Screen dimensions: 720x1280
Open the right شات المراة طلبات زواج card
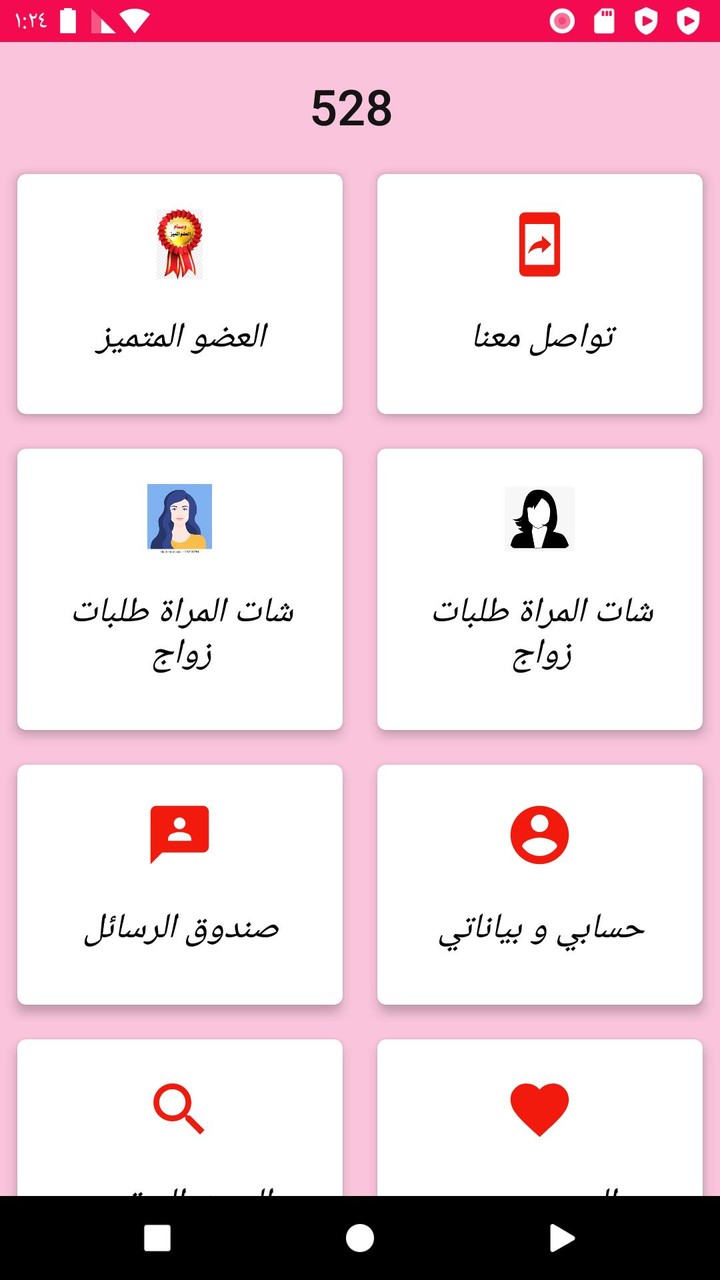pyautogui.click(x=539, y=589)
